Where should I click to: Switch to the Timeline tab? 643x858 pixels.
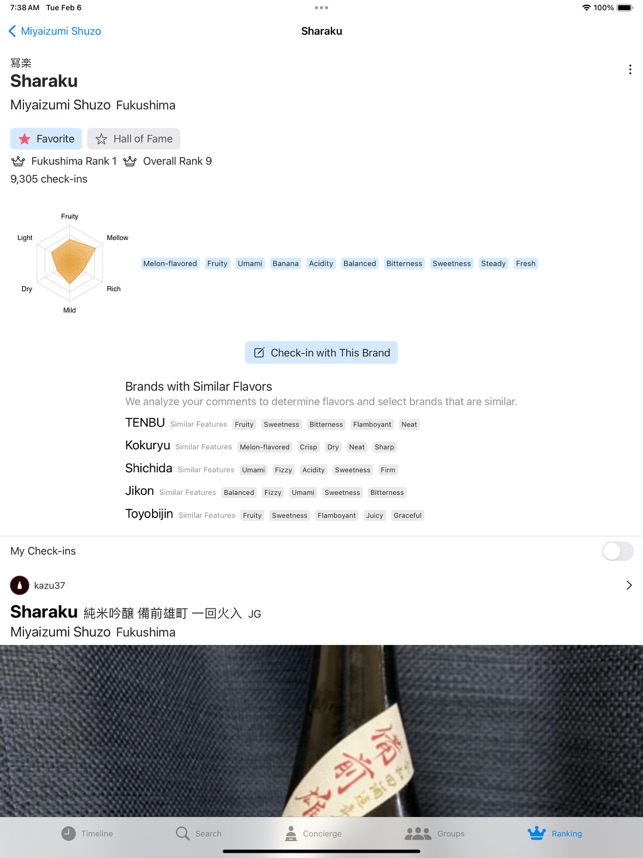[x=86, y=833]
